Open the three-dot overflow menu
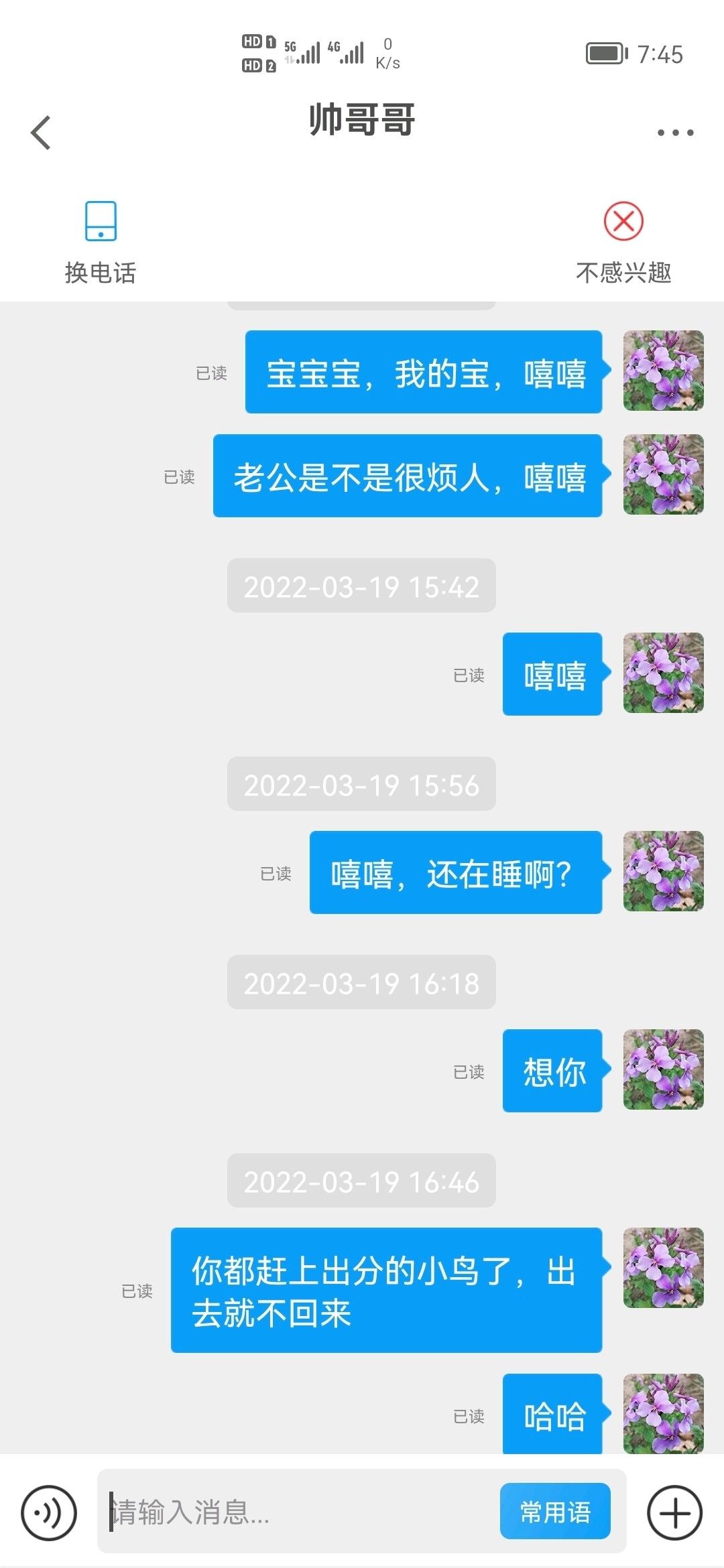724x1568 pixels. (675, 133)
